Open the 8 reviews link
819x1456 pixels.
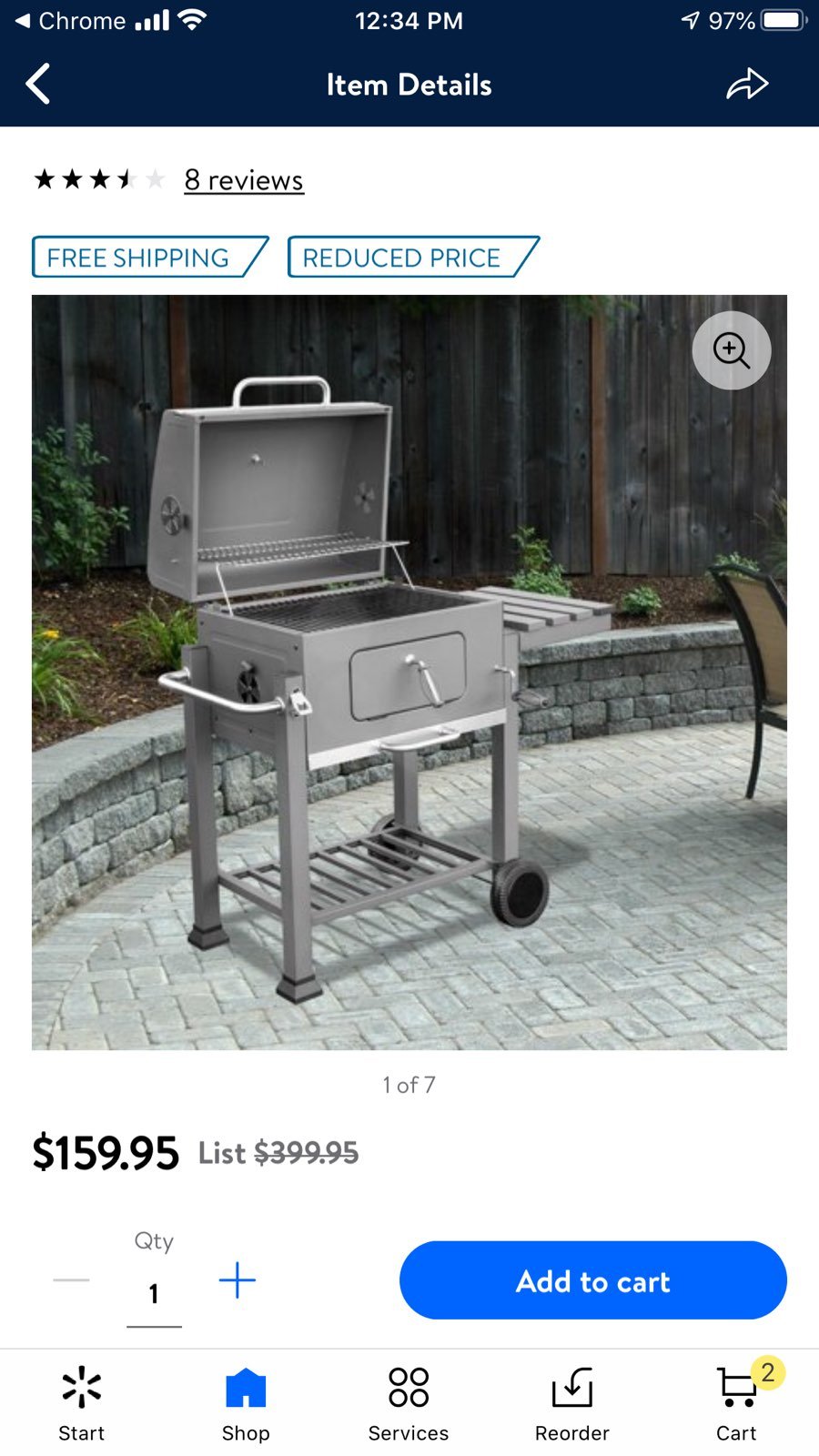244,180
